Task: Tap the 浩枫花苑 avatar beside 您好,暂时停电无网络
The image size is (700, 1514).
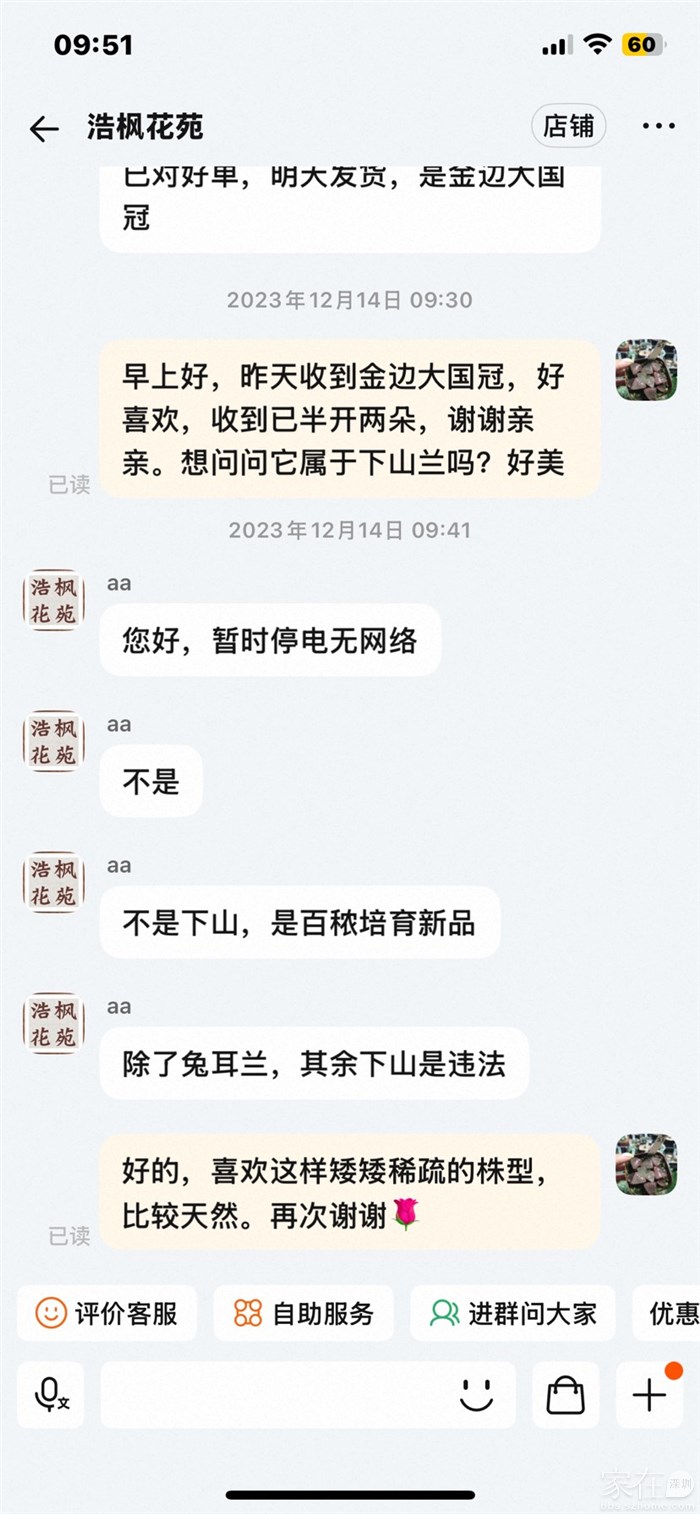Action: (x=53, y=600)
